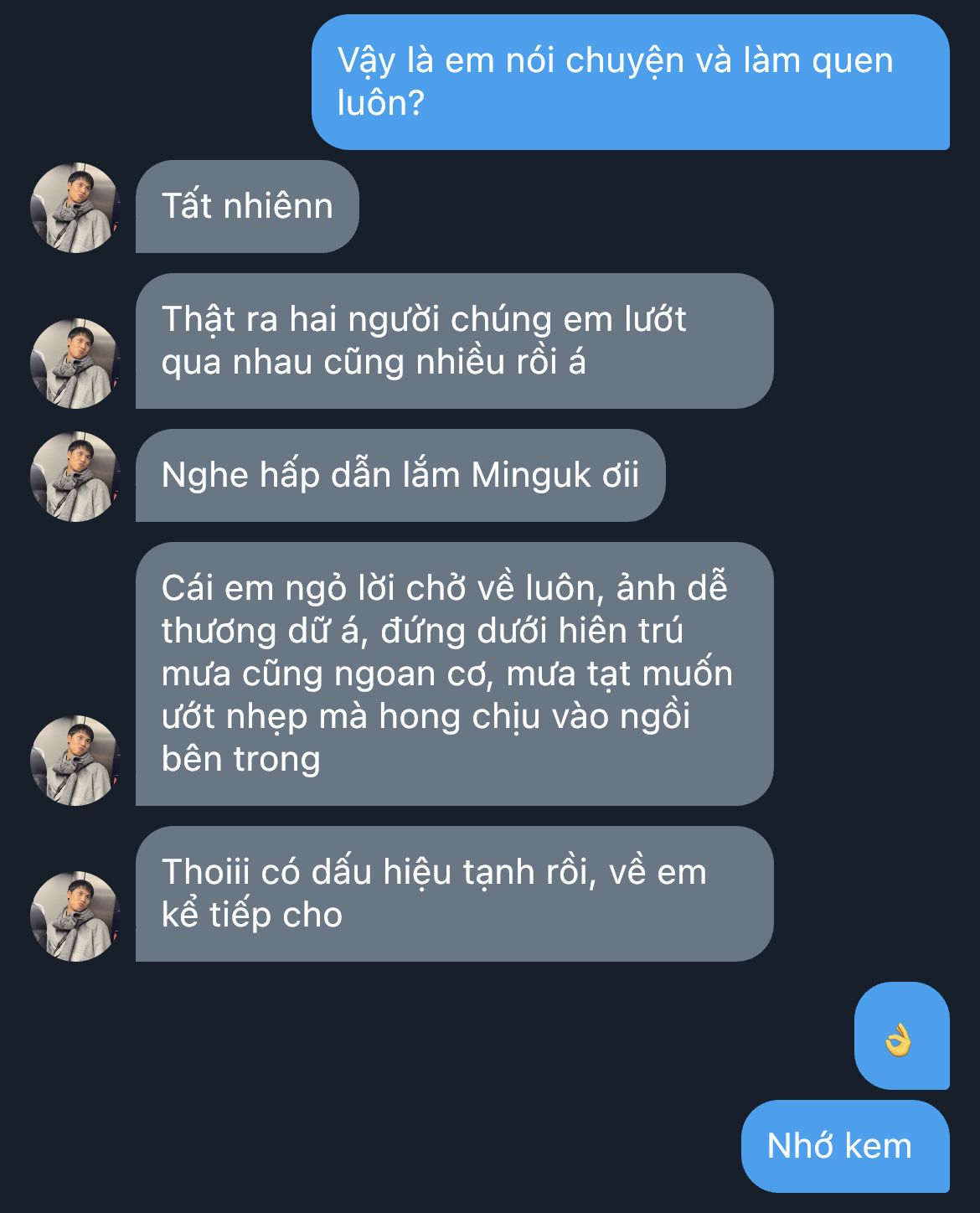Select the avatar beside "Cái em ngỏ lời" message
Screen dimensions: 980x1213
[x=75, y=761]
